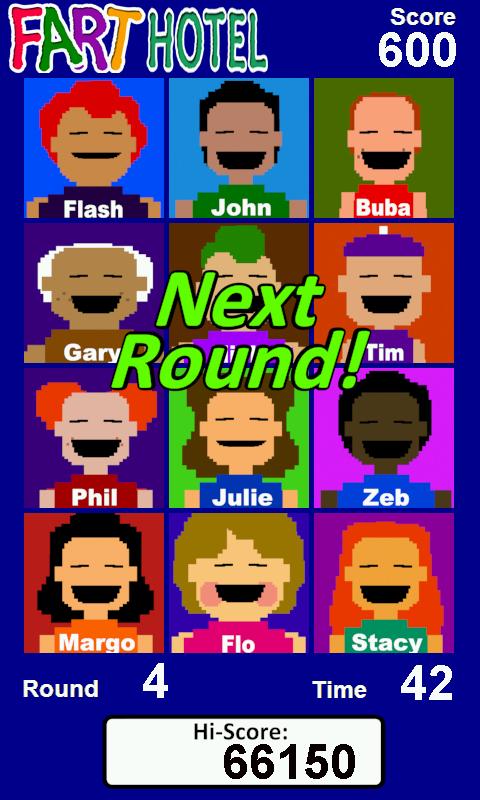The width and height of the screenshot is (480, 800).
Task: Choose Zeb's room tile
Action: pos(384,438)
